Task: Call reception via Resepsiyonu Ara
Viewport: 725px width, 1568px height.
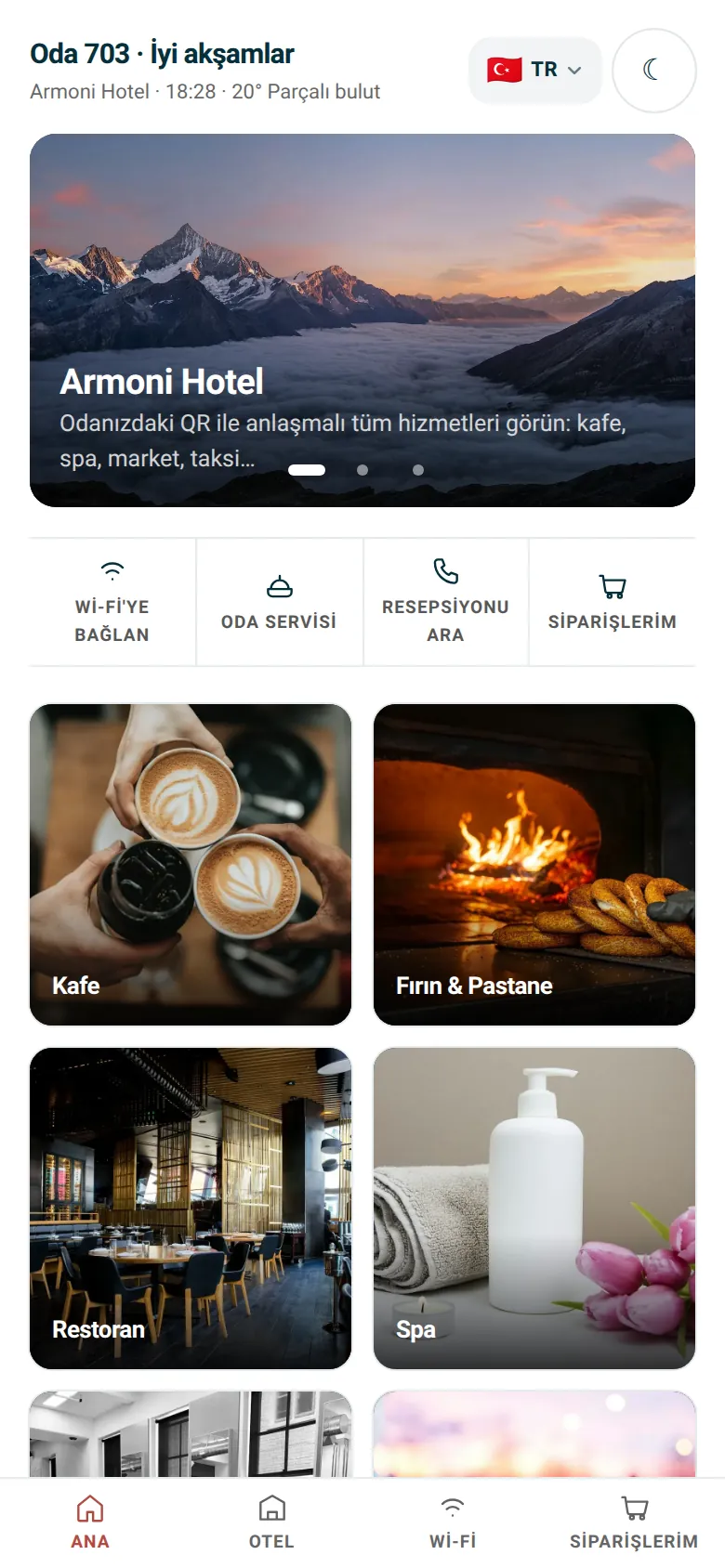Action: (x=445, y=602)
